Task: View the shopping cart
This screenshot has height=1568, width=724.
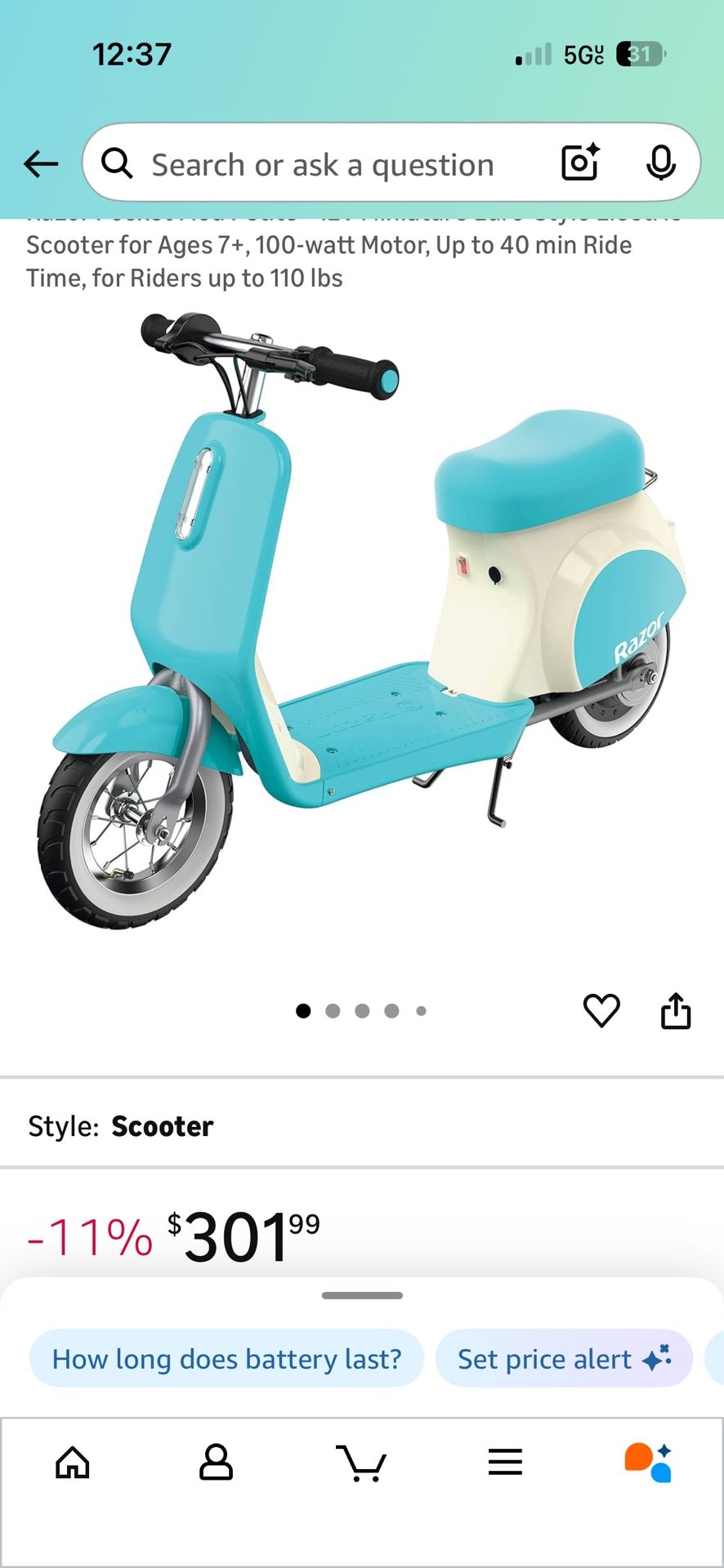Action: pyautogui.click(x=361, y=1463)
